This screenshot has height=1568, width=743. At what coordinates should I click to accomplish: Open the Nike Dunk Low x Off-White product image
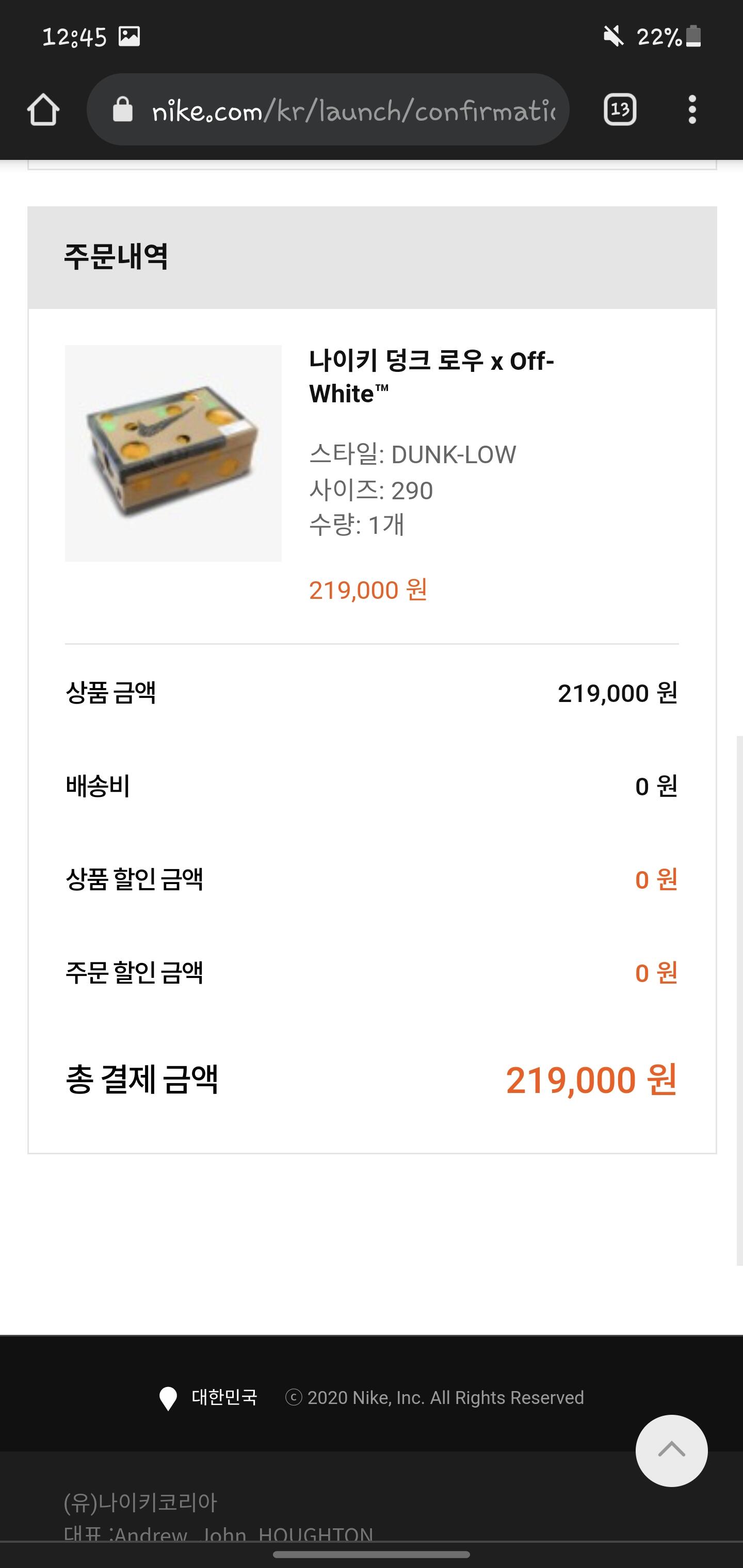(x=173, y=453)
